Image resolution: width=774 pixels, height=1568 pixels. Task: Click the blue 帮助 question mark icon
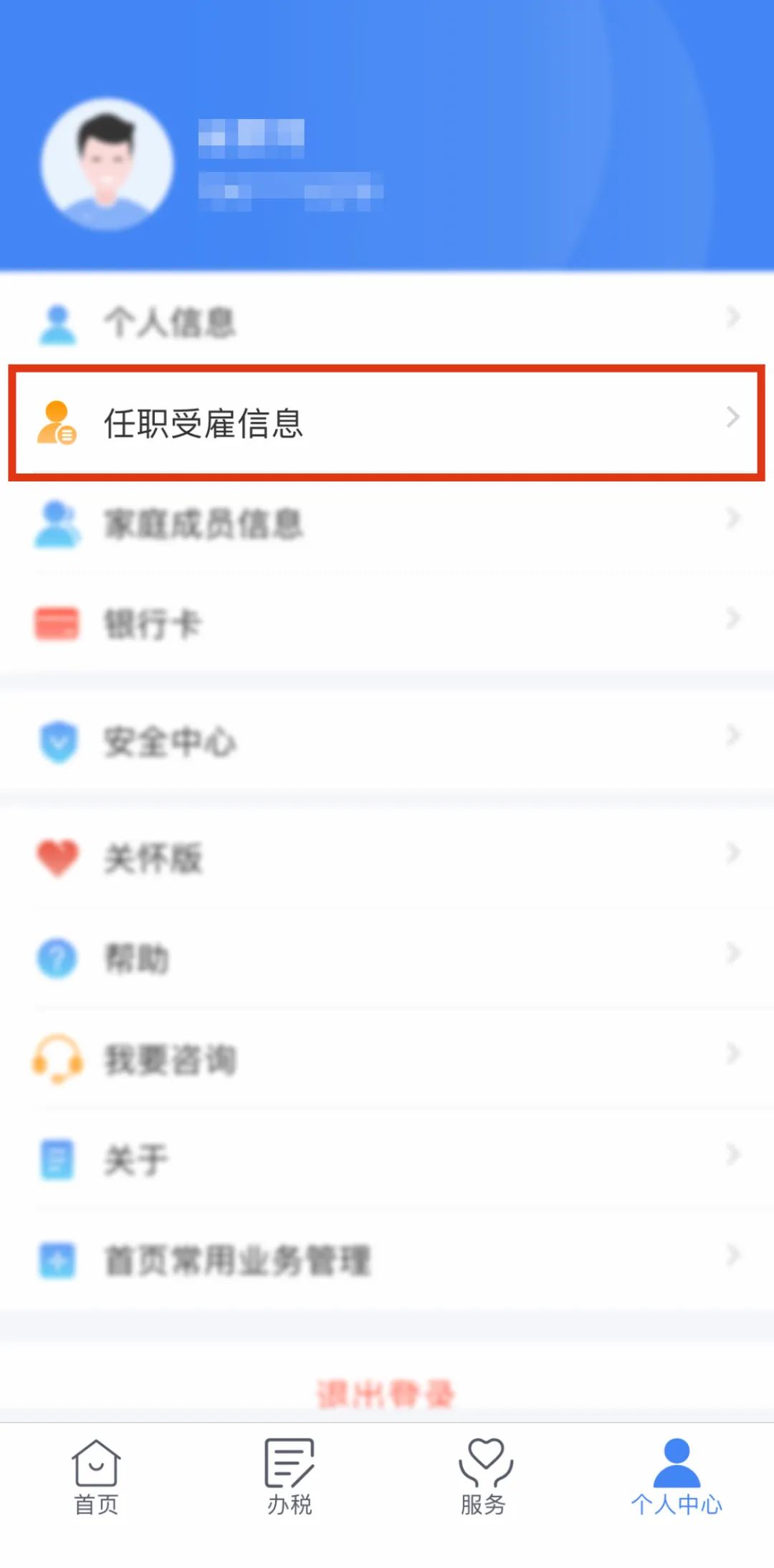(57, 956)
